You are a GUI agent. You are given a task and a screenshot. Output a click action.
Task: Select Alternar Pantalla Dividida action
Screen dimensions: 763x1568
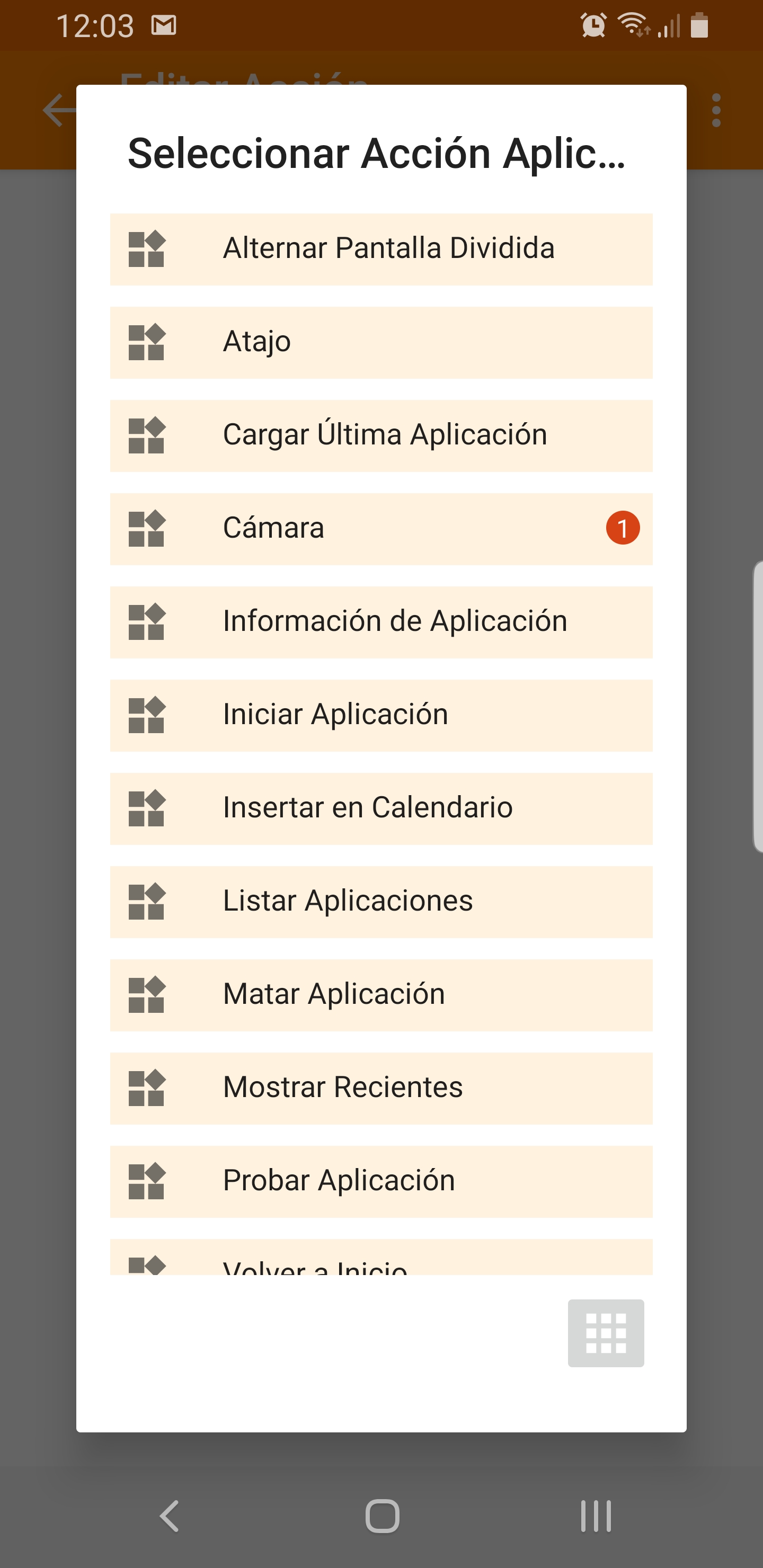click(x=381, y=249)
